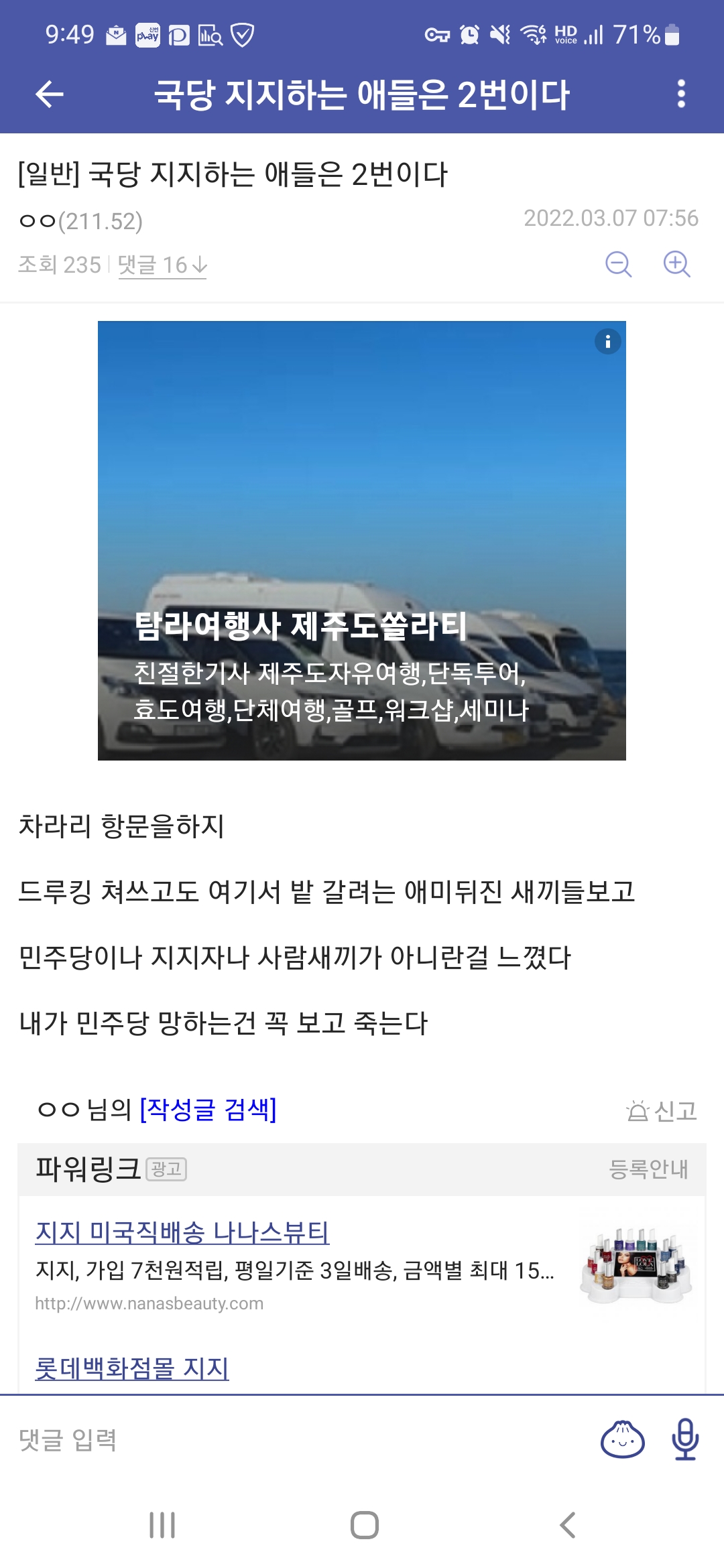Tap the nail polish product thumbnail
The height and width of the screenshot is (1568, 724).
click(x=636, y=1265)
